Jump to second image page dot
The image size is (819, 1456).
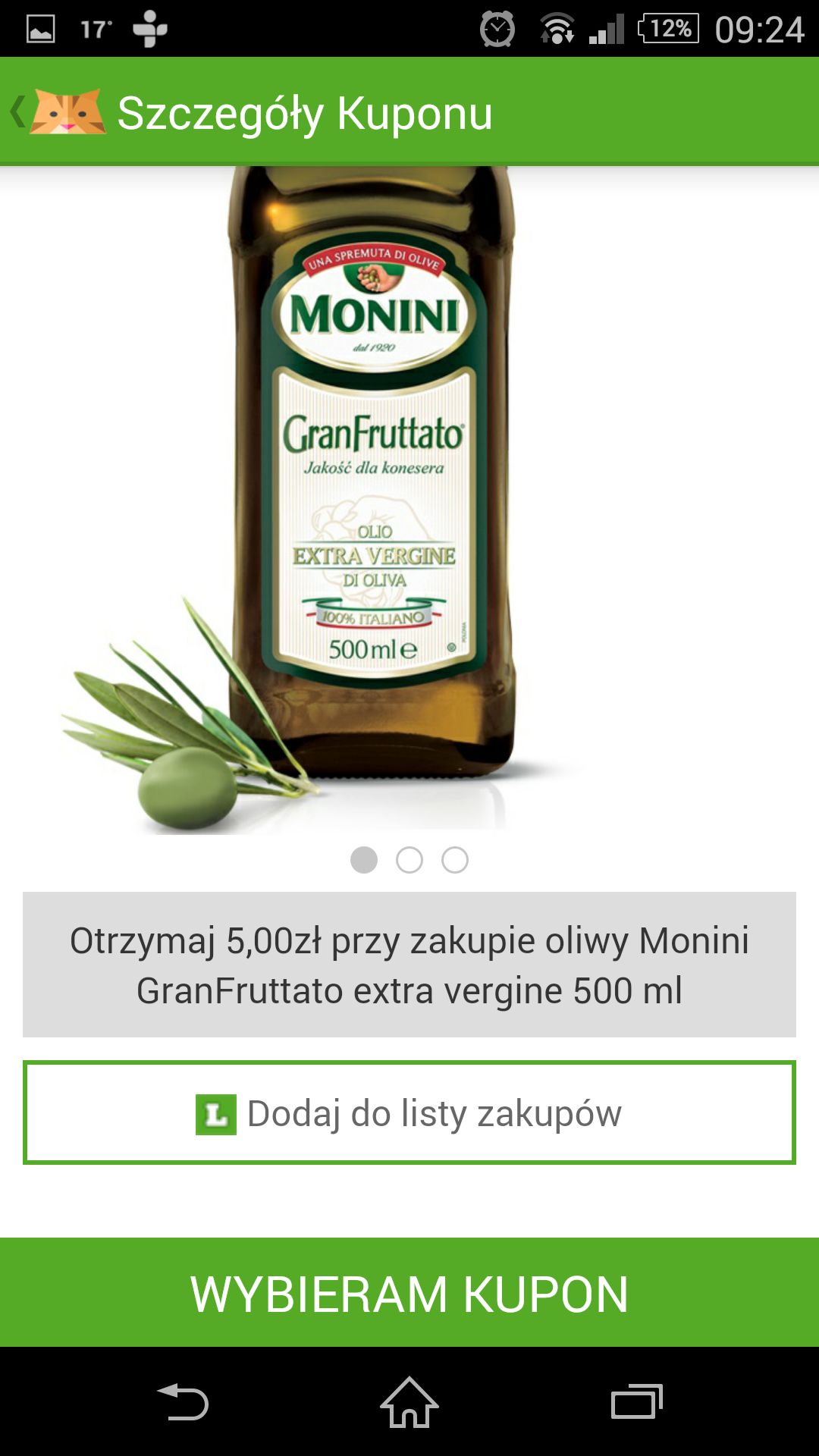tap(409, 860)
